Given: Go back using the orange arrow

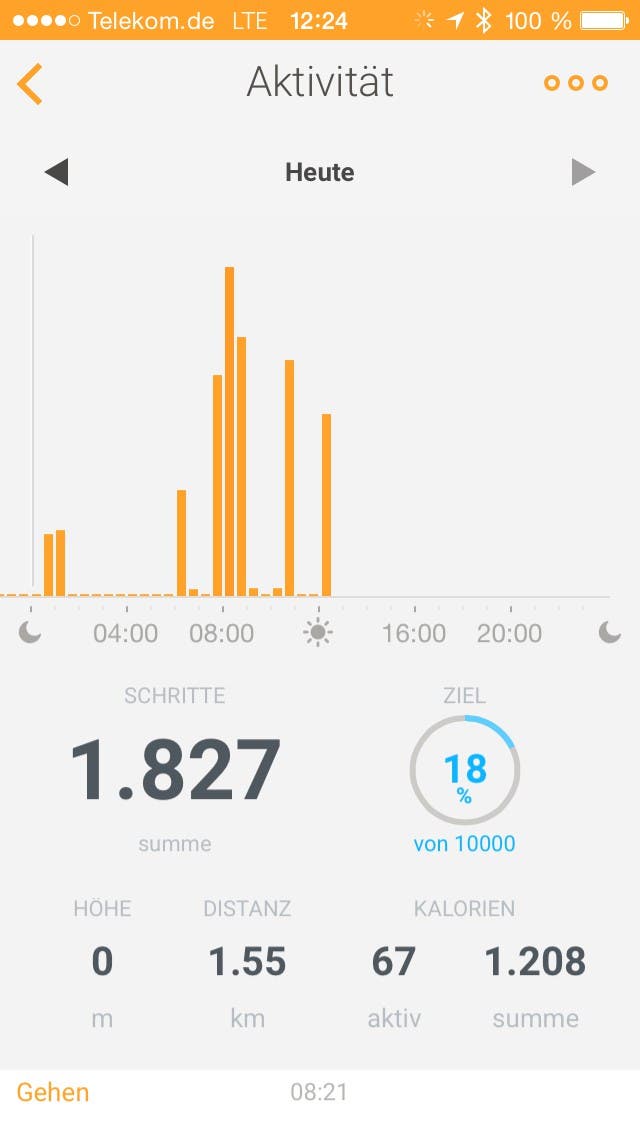Looking at the screenshot, I should click(x=30, y=83).
